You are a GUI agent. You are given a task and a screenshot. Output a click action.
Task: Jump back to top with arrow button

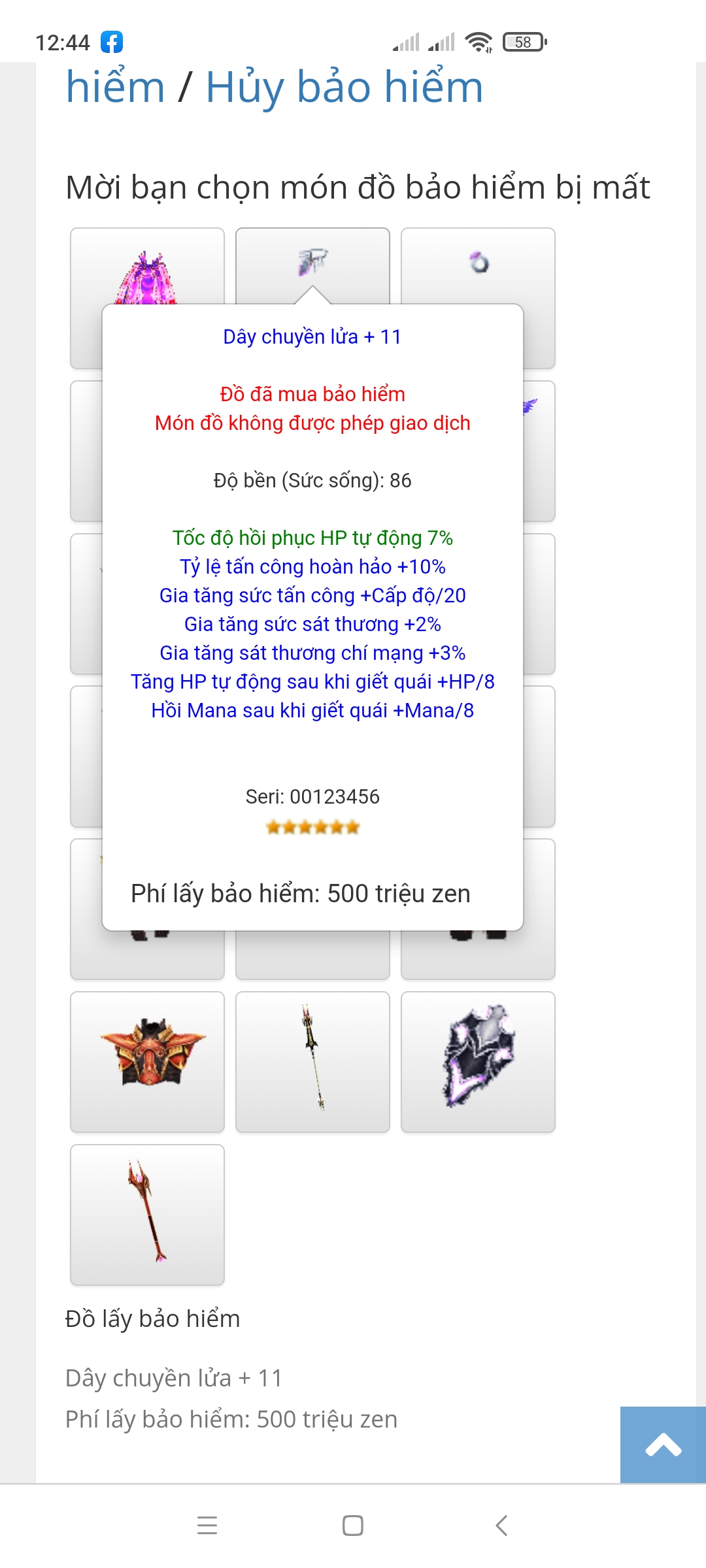663,1445
